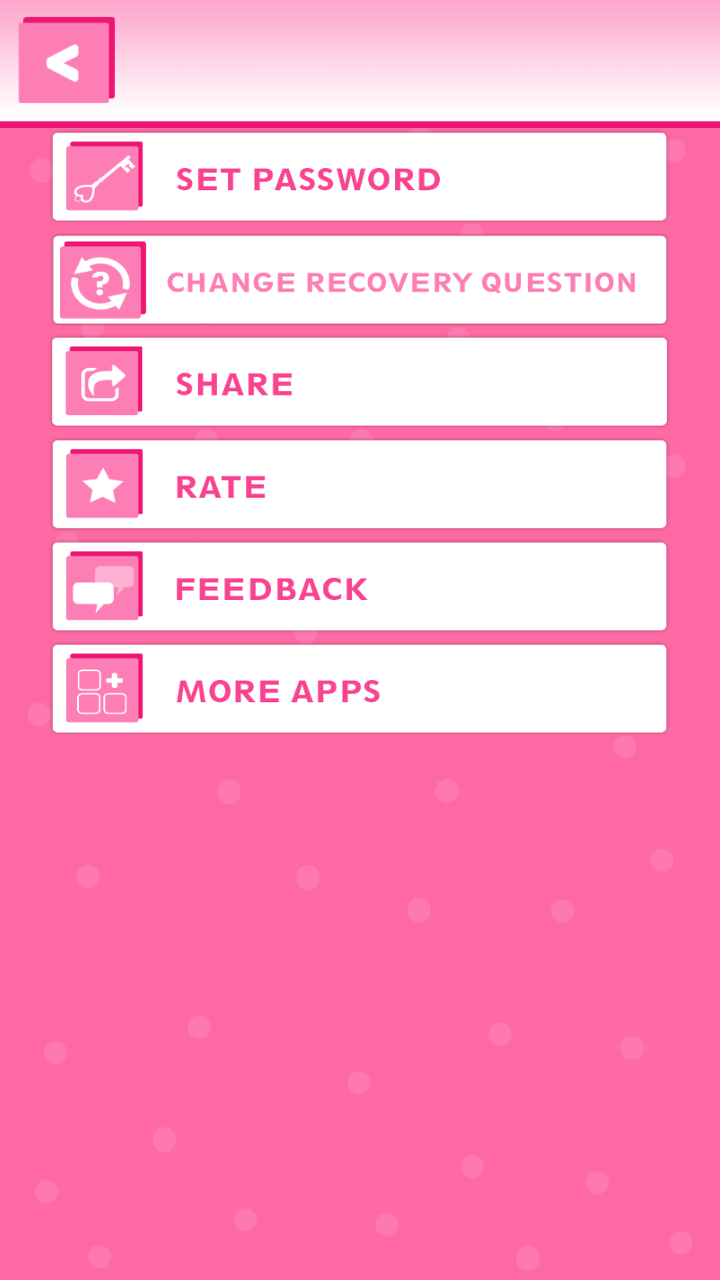Select the star icon next to Rate
The image size is (720, 1280).
tap(103, 482)
